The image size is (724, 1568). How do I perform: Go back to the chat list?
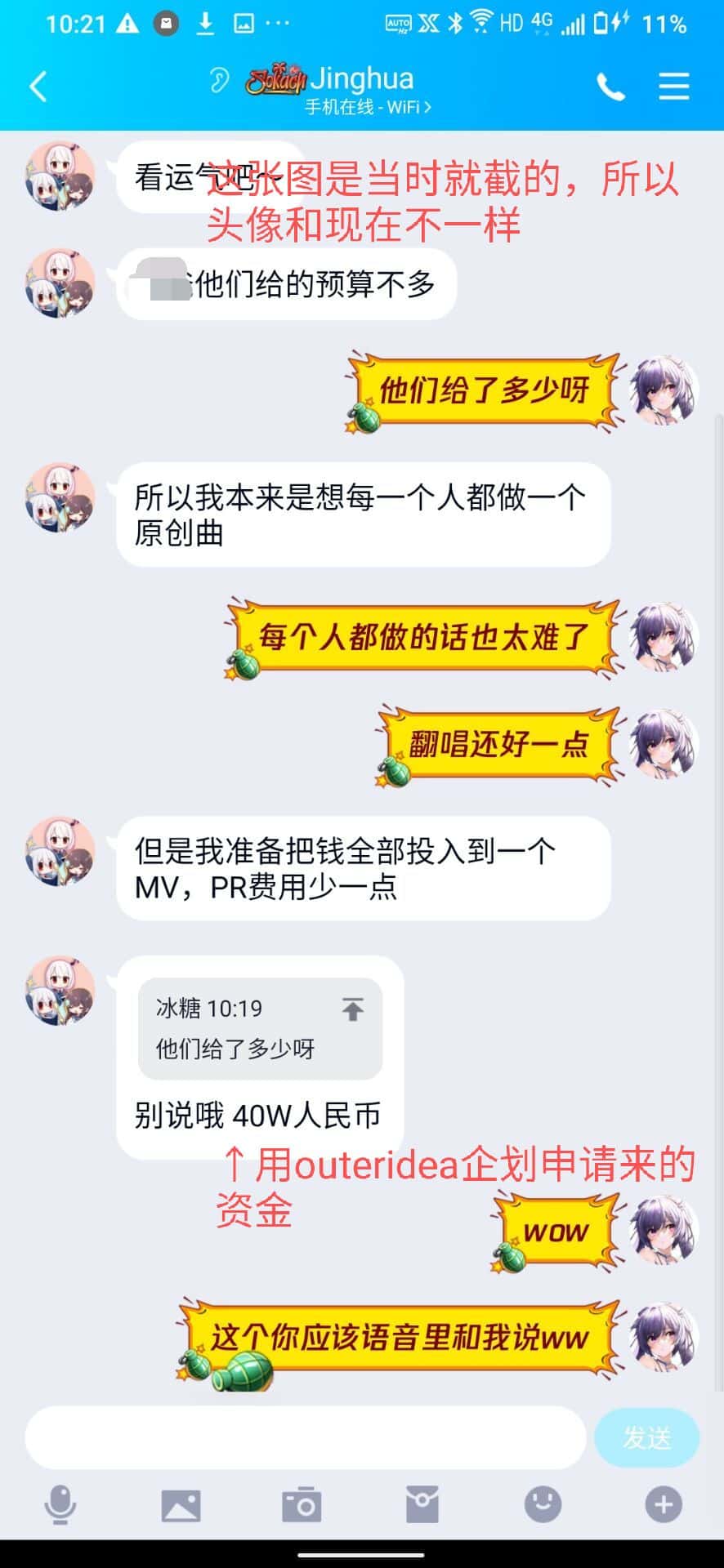(38, 86)
